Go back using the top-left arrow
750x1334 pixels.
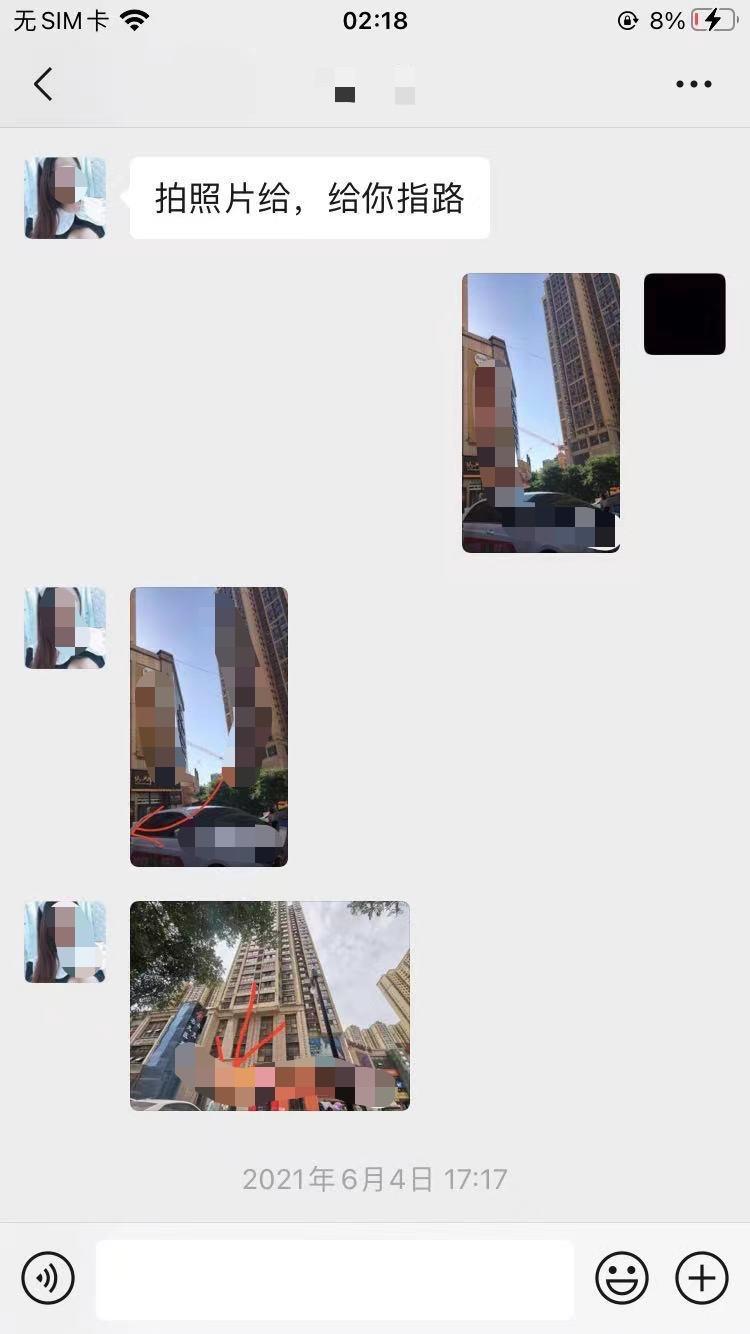point(43,84)
